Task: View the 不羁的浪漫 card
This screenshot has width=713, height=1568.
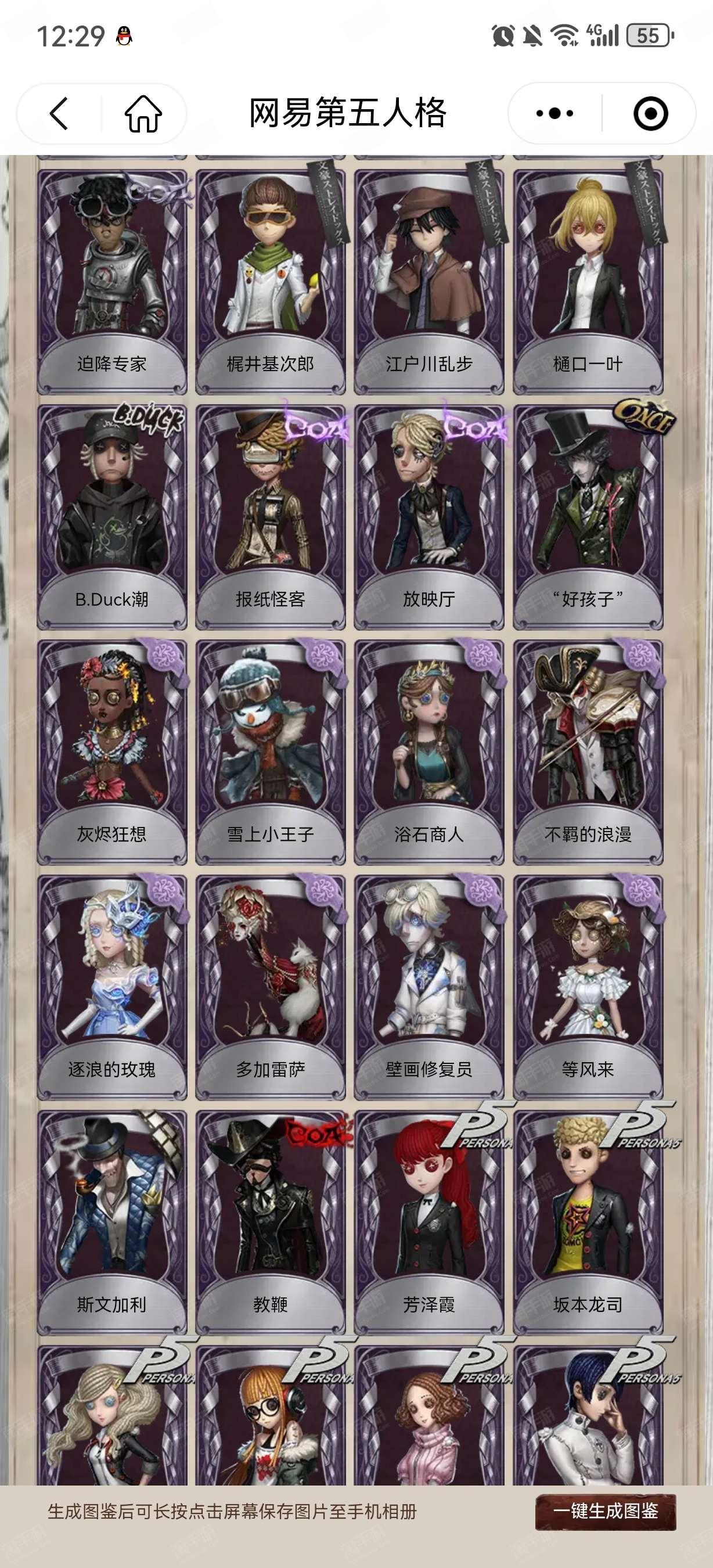Action: [x=588, y=752]
